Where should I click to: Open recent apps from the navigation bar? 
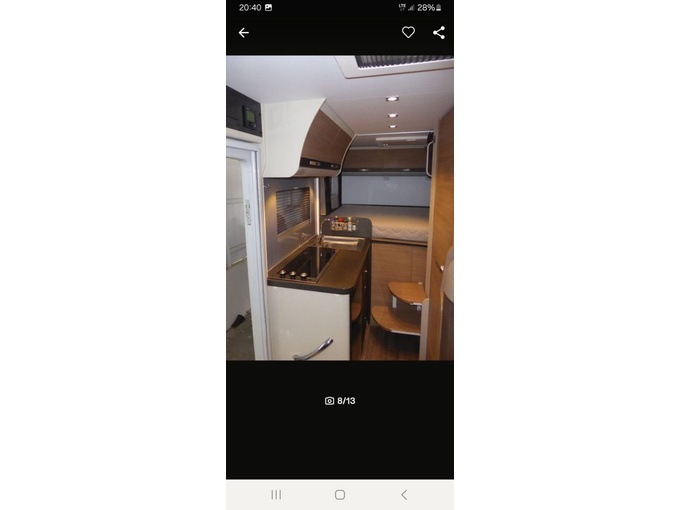click(276, 494)
